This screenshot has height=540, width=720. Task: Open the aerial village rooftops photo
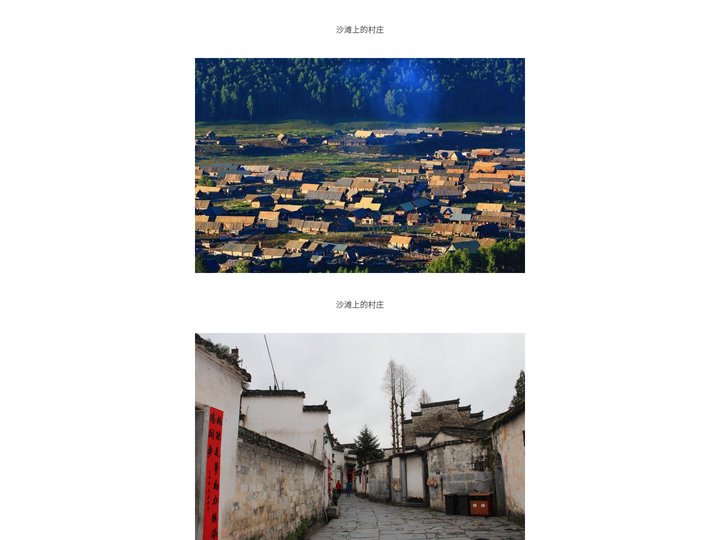[359, 165]
